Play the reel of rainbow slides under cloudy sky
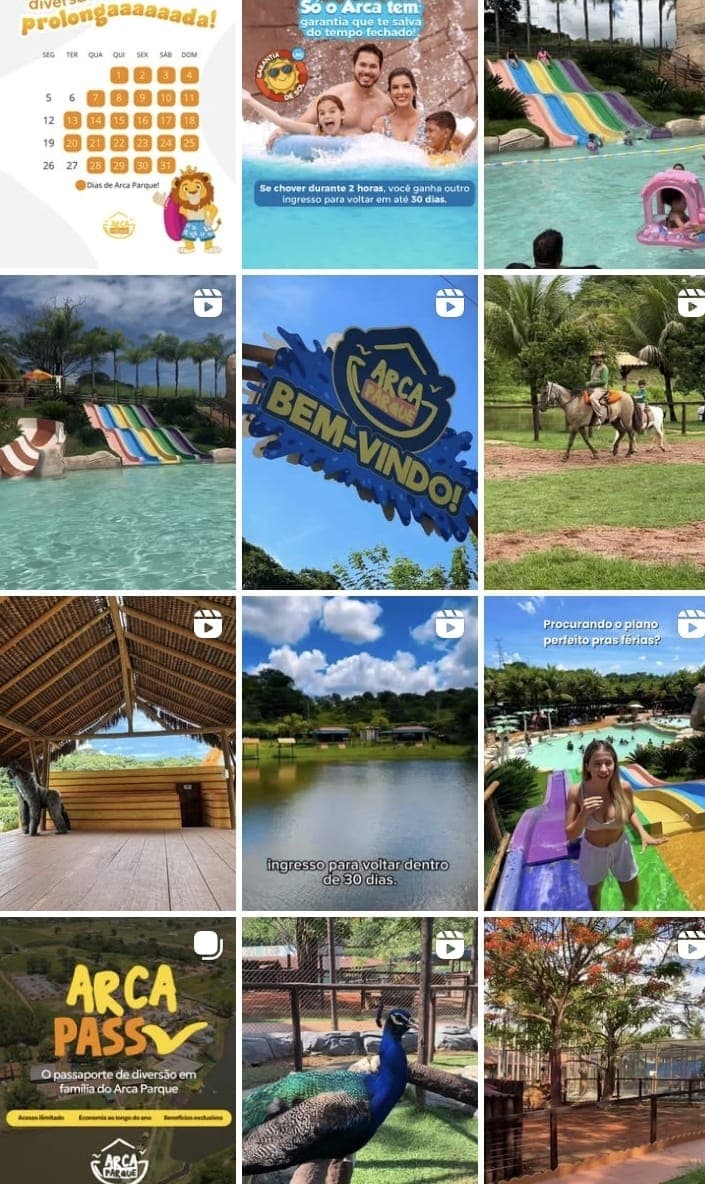705x1184 pixels. coord(118,432)
